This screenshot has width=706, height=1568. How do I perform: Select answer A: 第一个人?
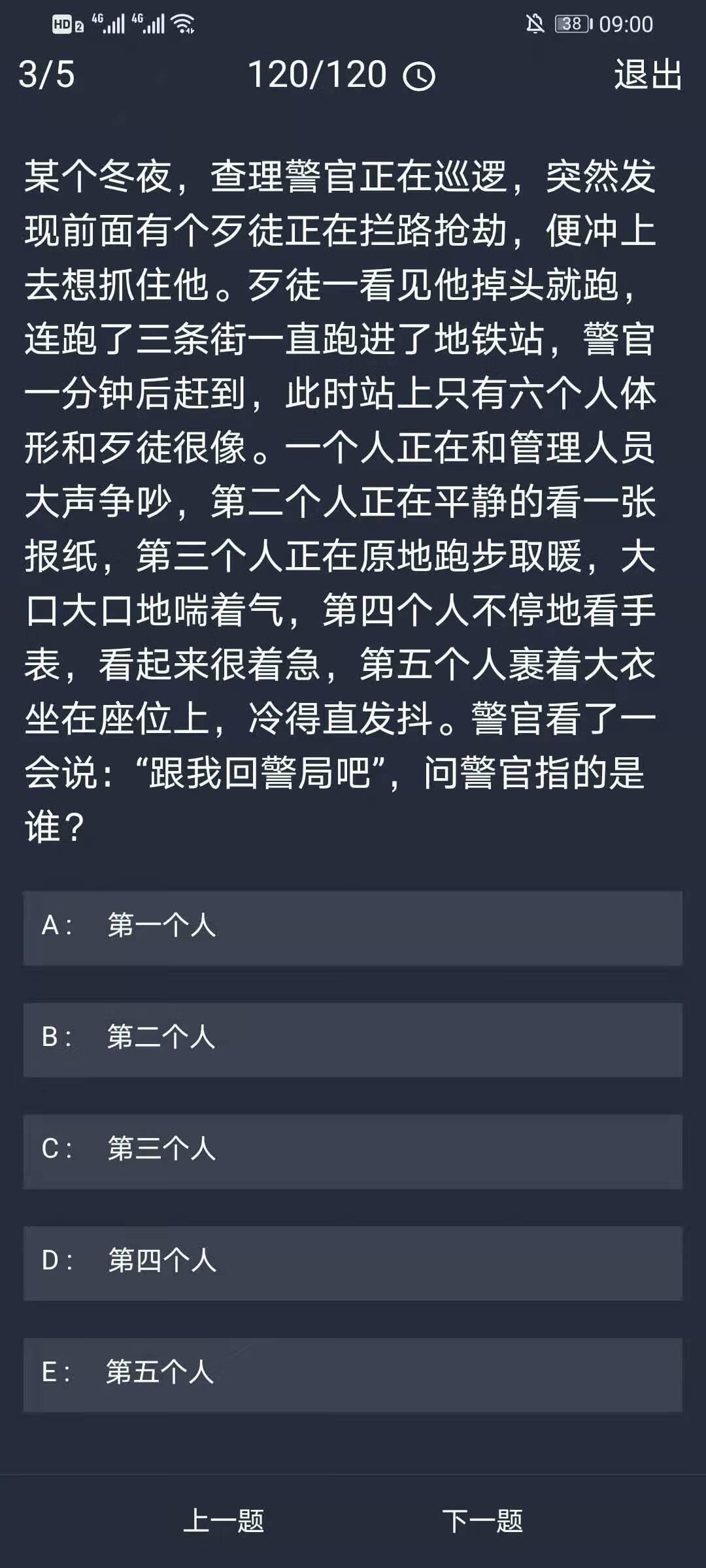[x=353, y=928]
